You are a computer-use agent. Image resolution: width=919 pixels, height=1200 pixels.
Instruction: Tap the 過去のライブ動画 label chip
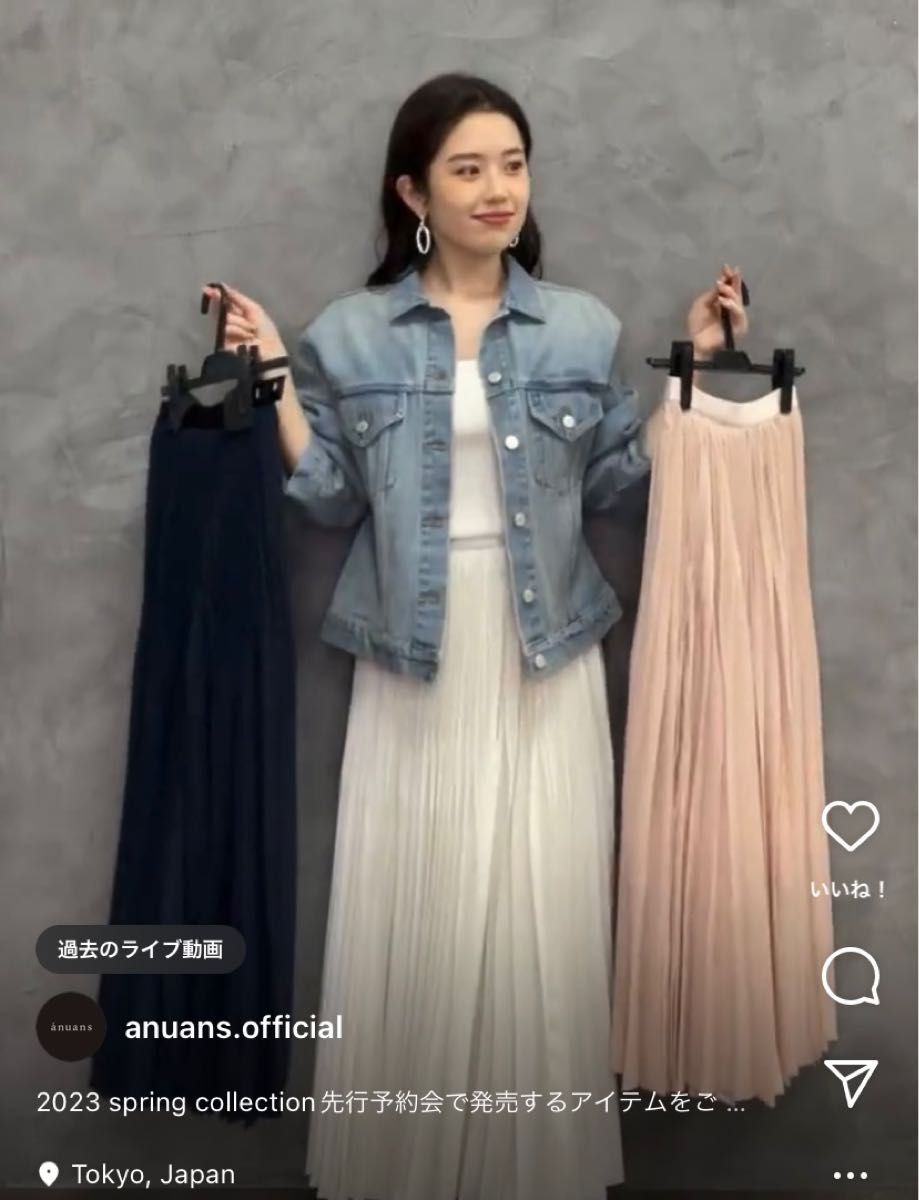140,950
